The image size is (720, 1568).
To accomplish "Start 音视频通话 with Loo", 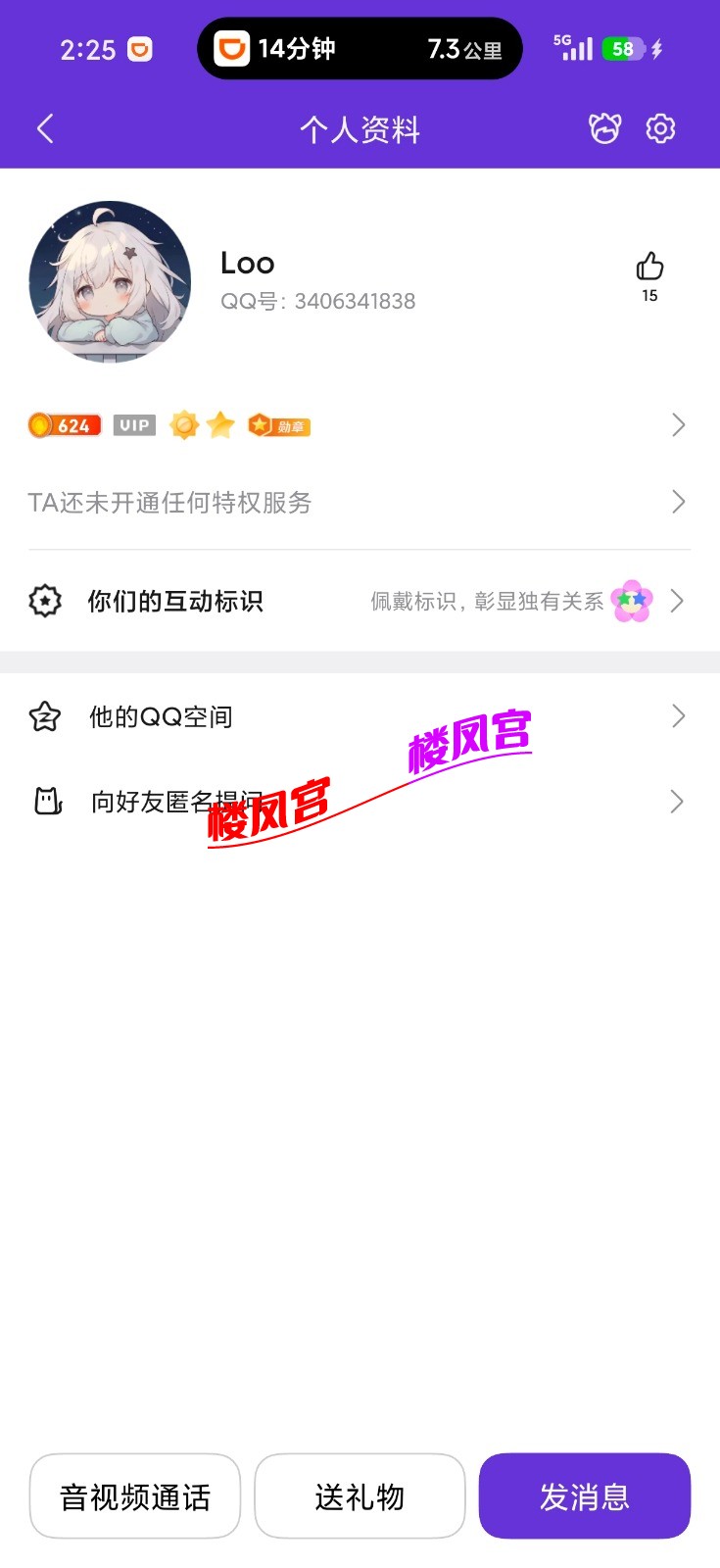I will pyautogui.click(x=135, y=1496).
